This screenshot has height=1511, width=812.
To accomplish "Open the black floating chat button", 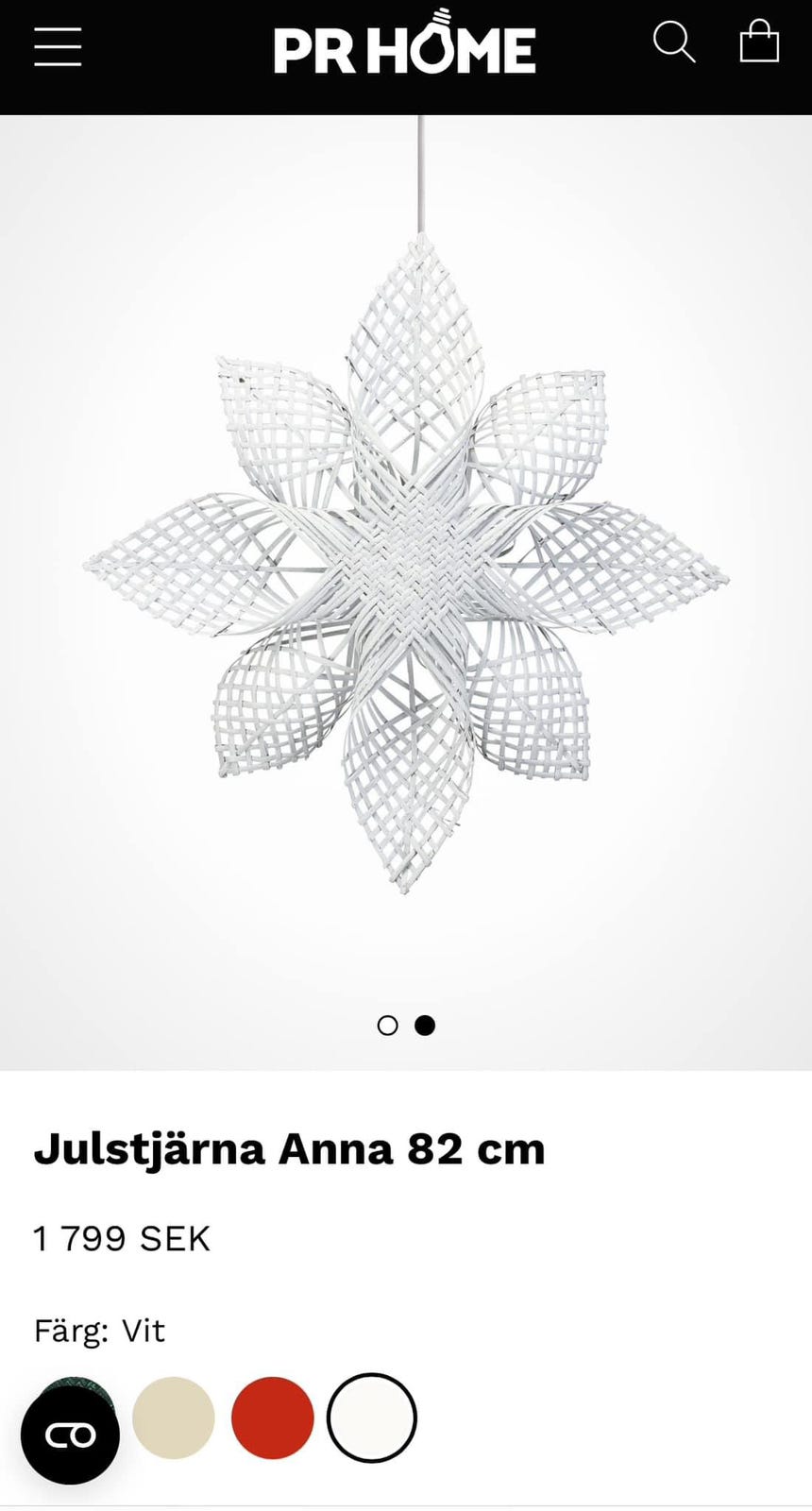I will click(x=71, y=1435).
